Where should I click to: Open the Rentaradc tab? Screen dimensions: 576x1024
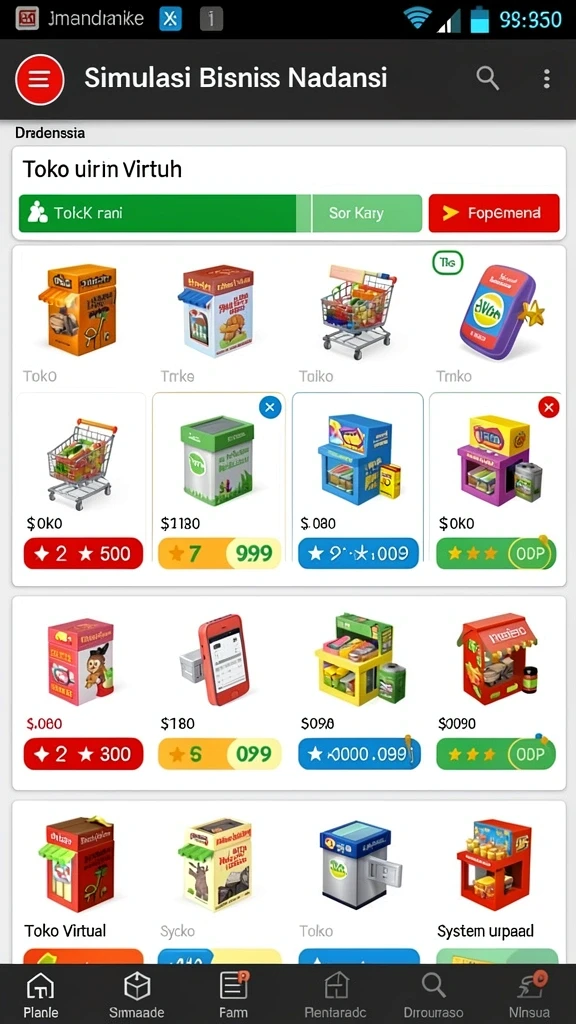[x=335, y=995]
